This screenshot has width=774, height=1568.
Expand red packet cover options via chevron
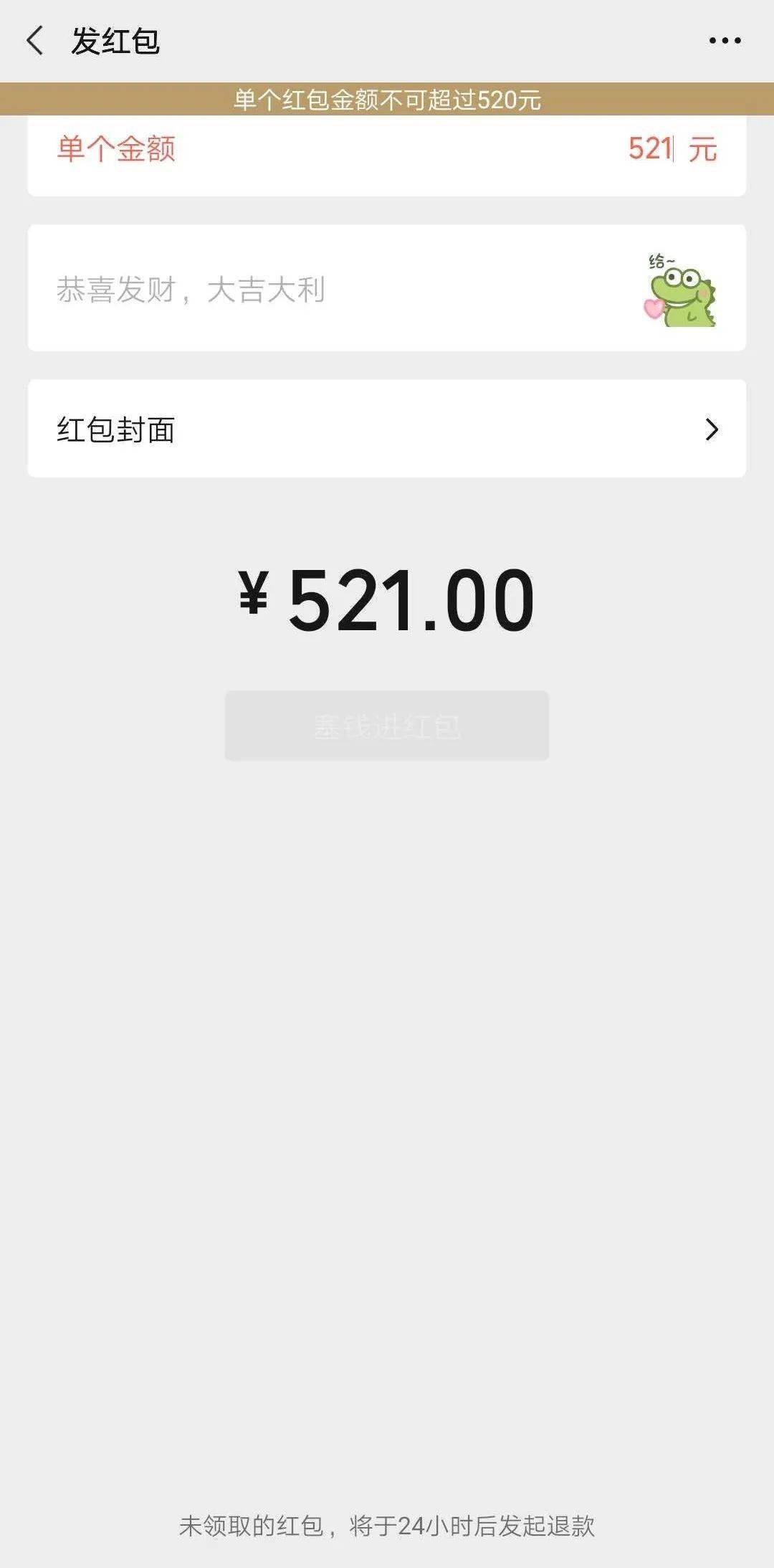tap(712, 427)
